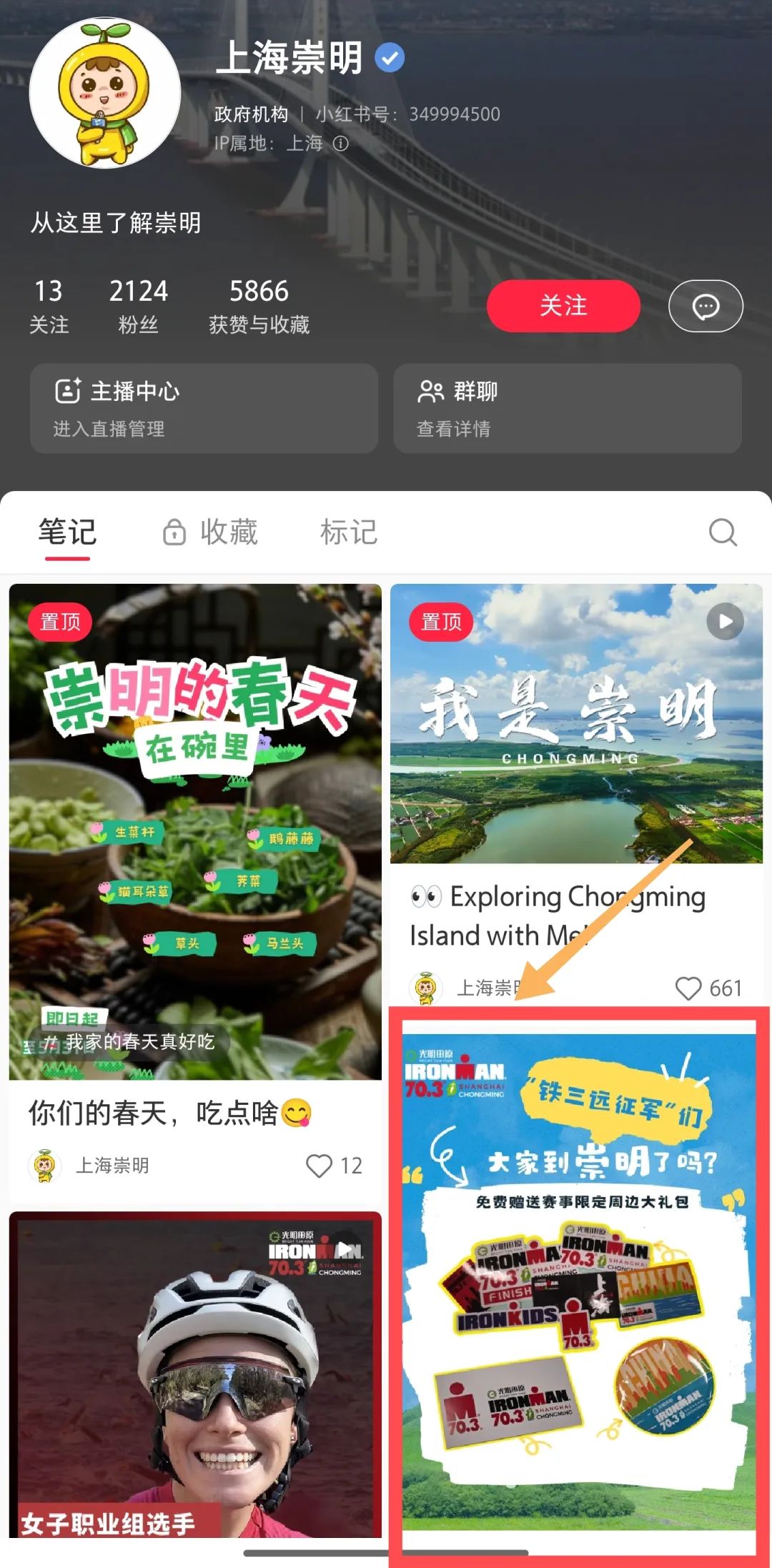Like the Exploring Chongming Island note
This screenshot has width=772, height=1568.
[688, 988]
